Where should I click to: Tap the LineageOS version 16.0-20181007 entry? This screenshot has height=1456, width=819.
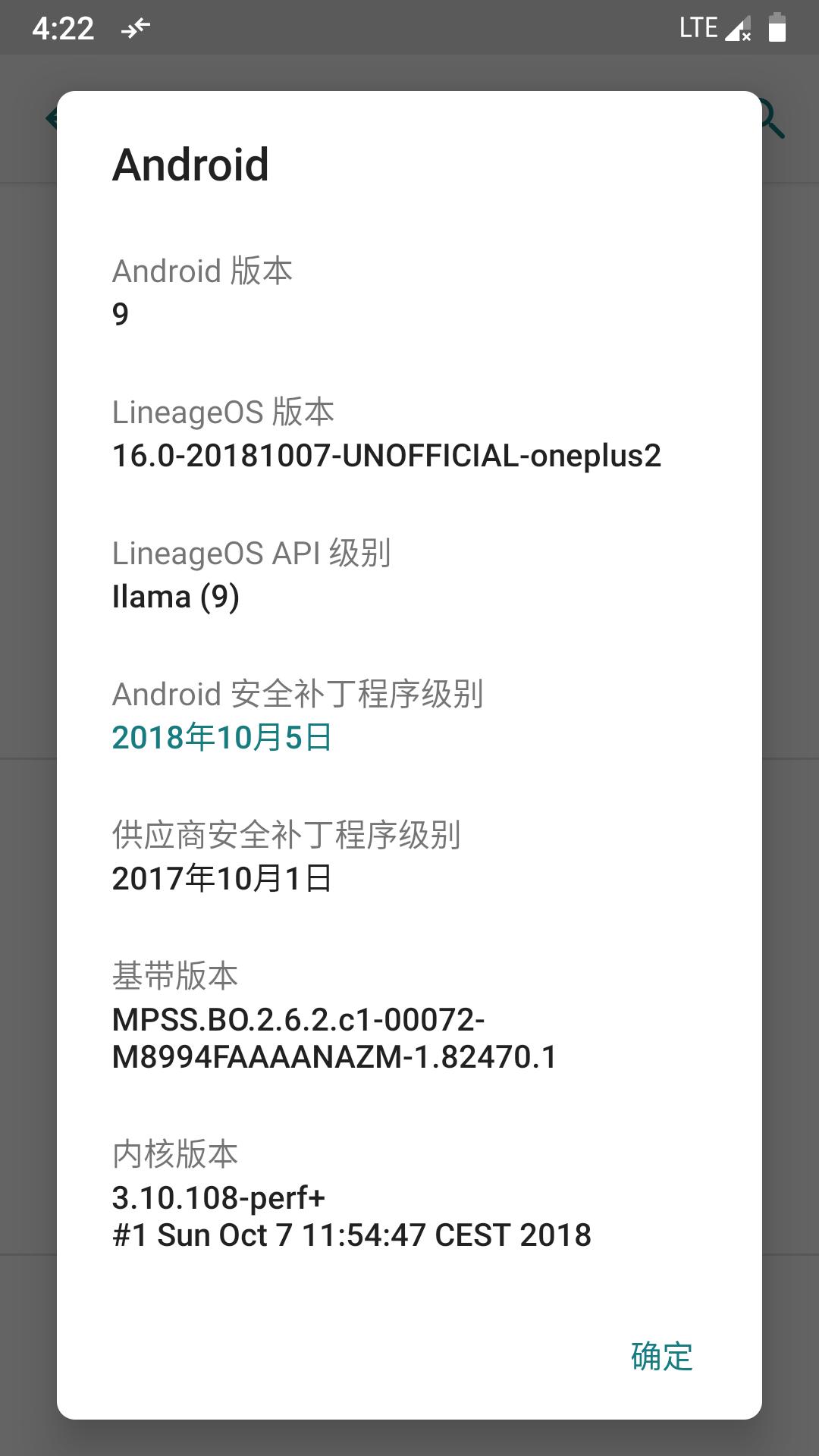(x=388, y=456)
